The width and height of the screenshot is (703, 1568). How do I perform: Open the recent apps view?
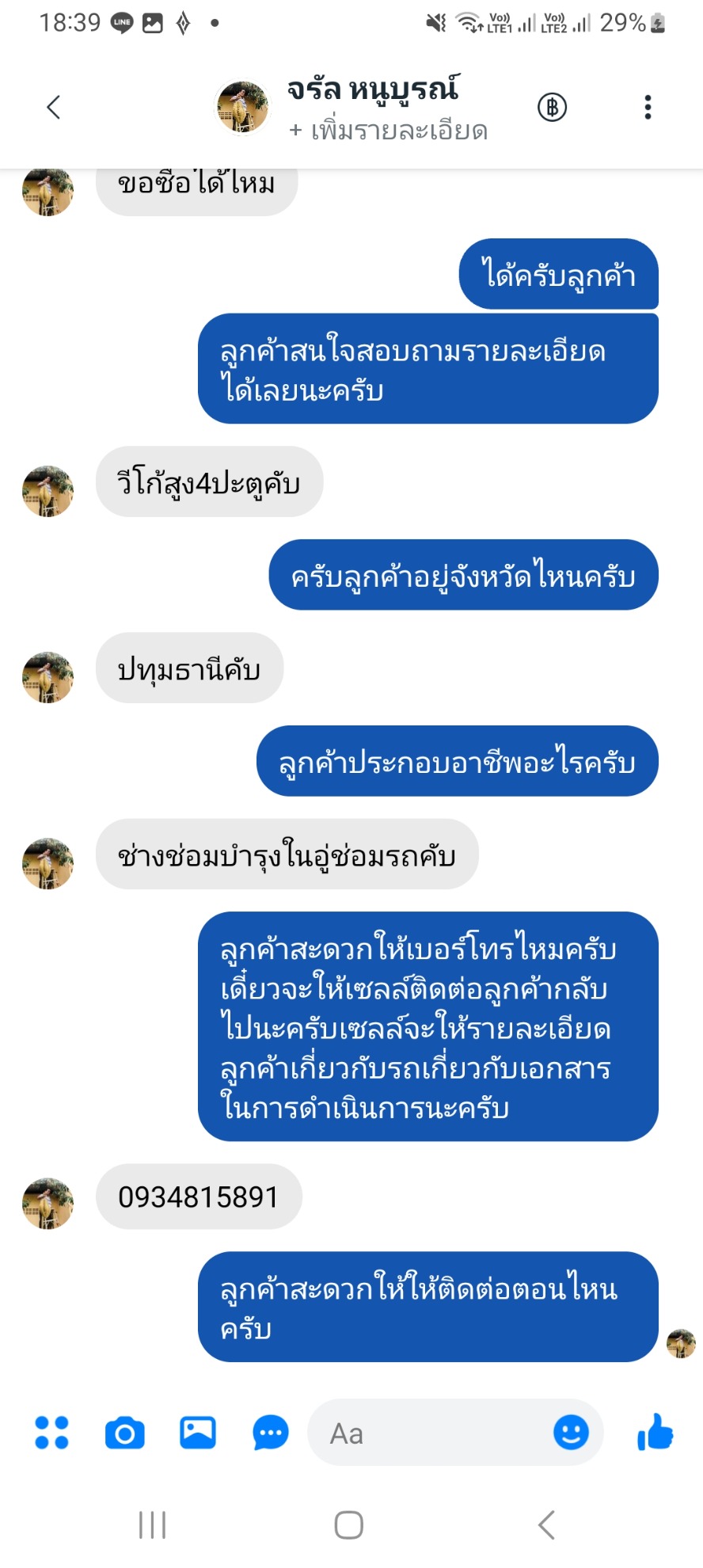tap(152, 1524)
